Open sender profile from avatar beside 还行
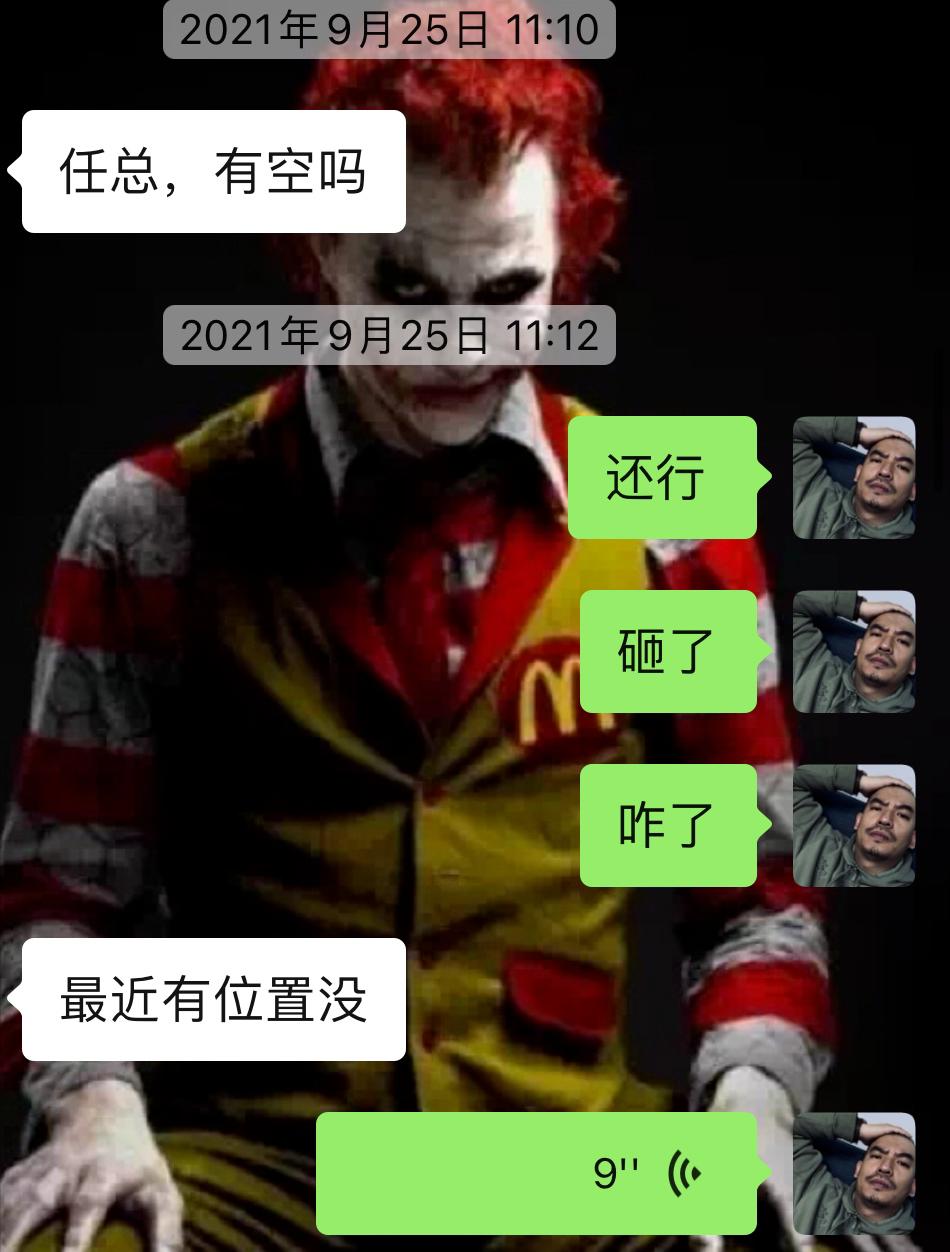The image size is (950, 1252). point(853,477)
